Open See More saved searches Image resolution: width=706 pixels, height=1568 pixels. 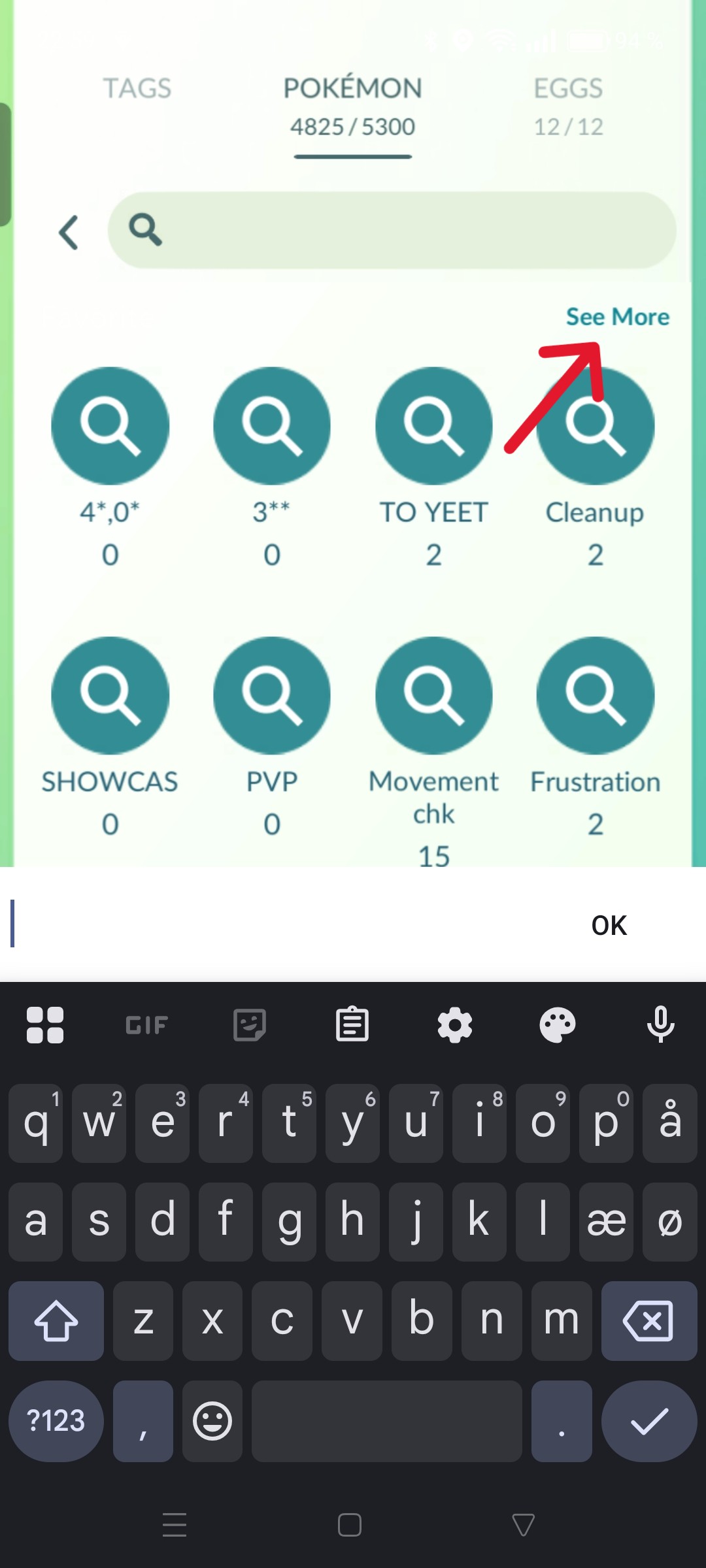click(x=617, y=317)
